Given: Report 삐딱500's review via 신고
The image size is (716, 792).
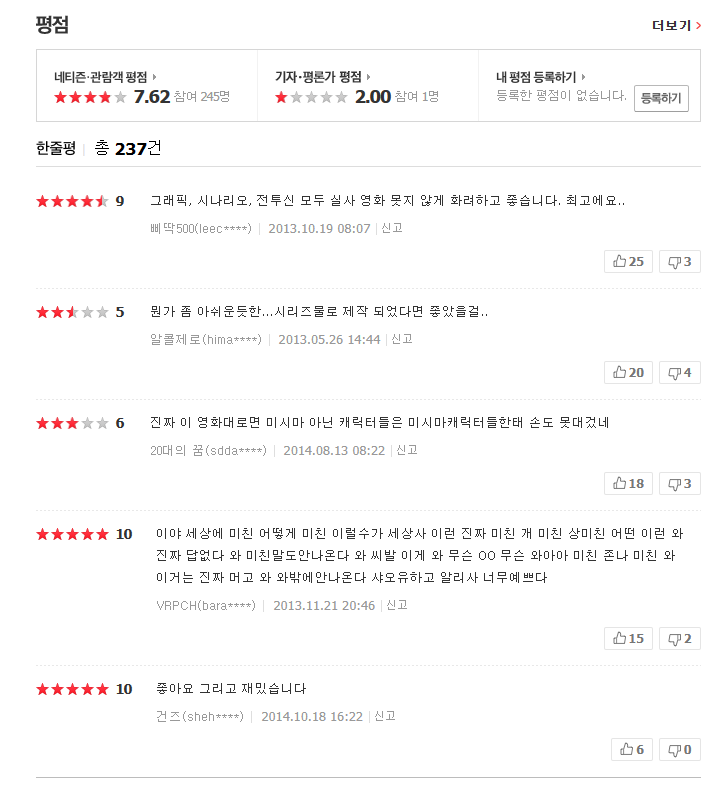Looking at the screenshot, I should (392, 228).
